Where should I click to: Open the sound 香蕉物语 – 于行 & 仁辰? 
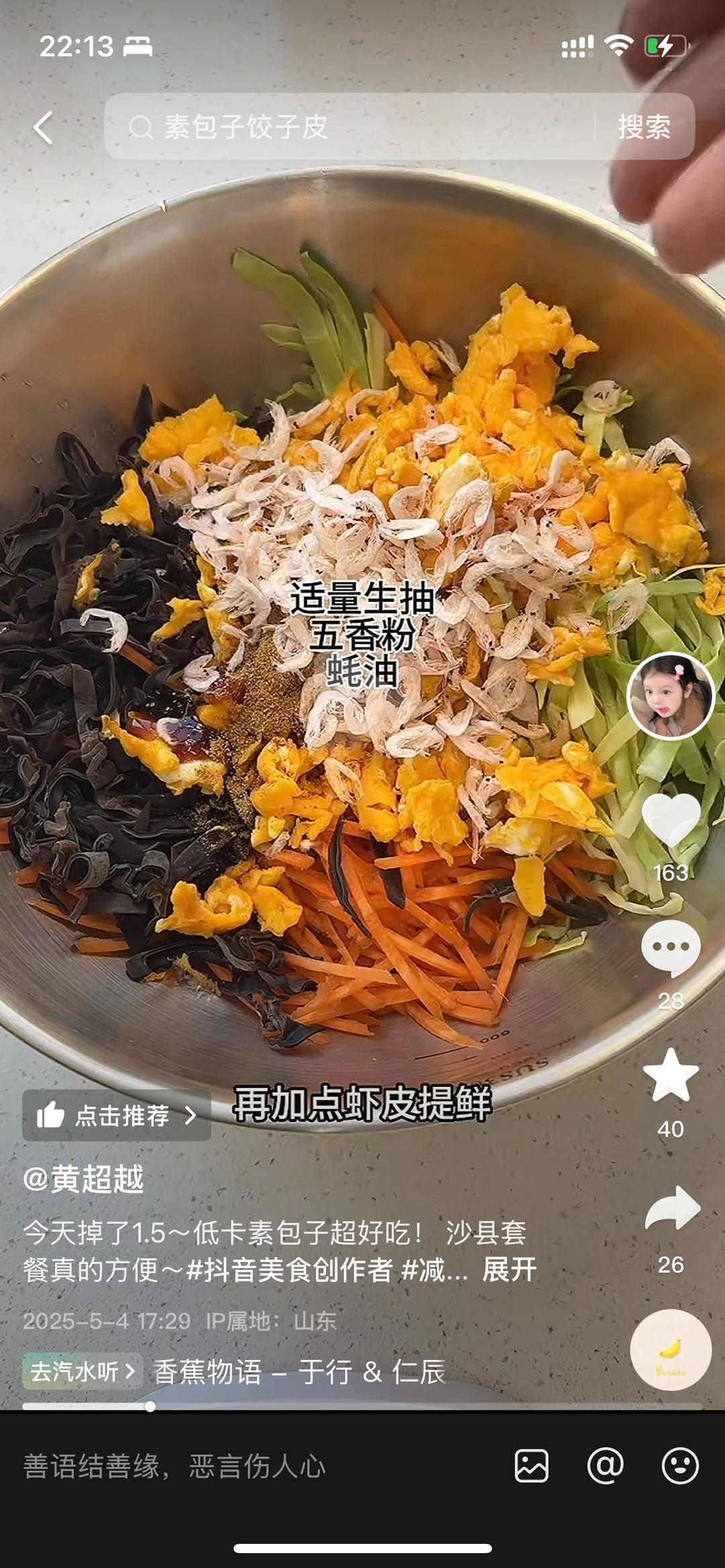[x=299, y=1371]
